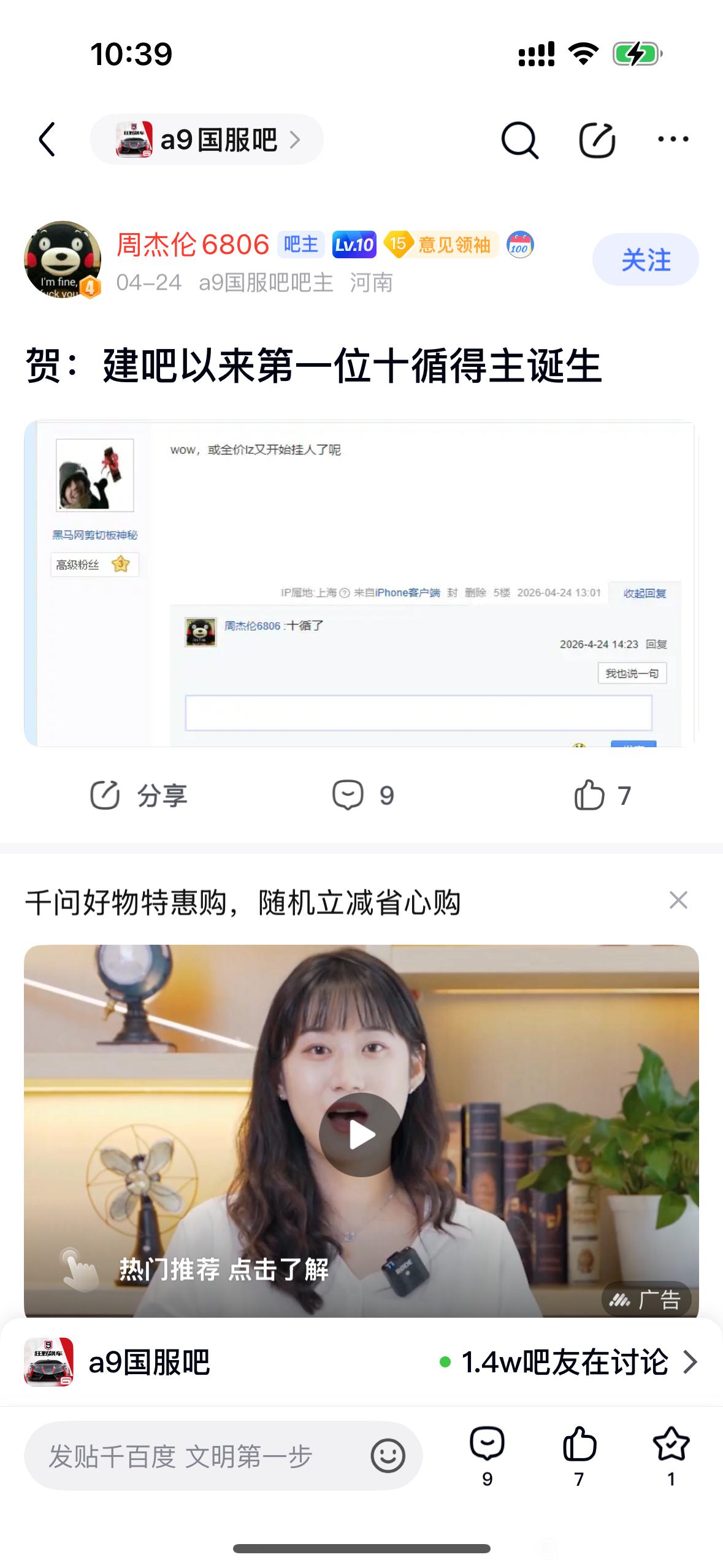Like the post from bottom bar
Image resolution: width=723 pixels, height=1568 pixels.
[579, 1456]
